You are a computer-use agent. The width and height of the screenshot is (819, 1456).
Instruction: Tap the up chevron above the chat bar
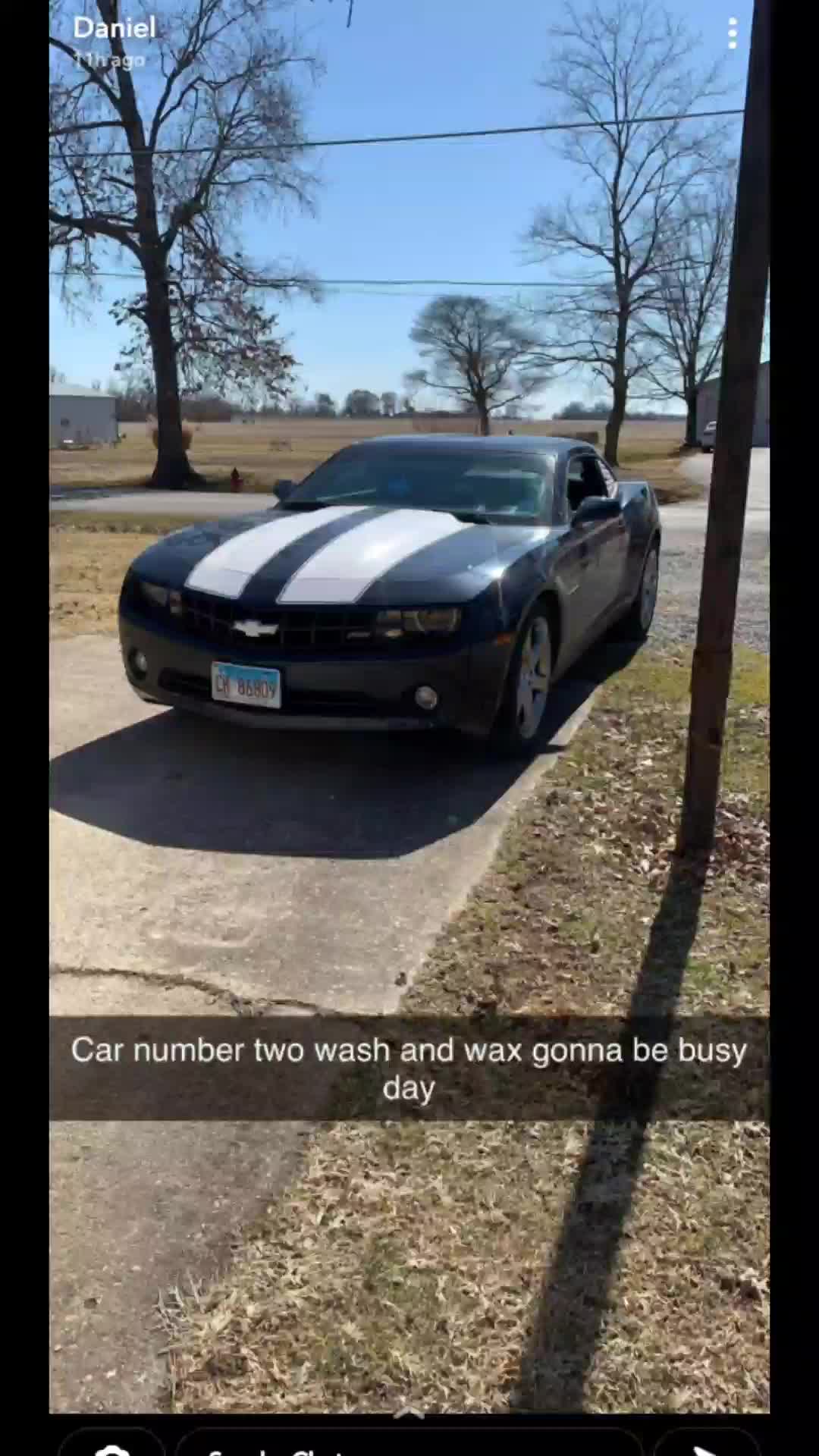[409, 1412]
